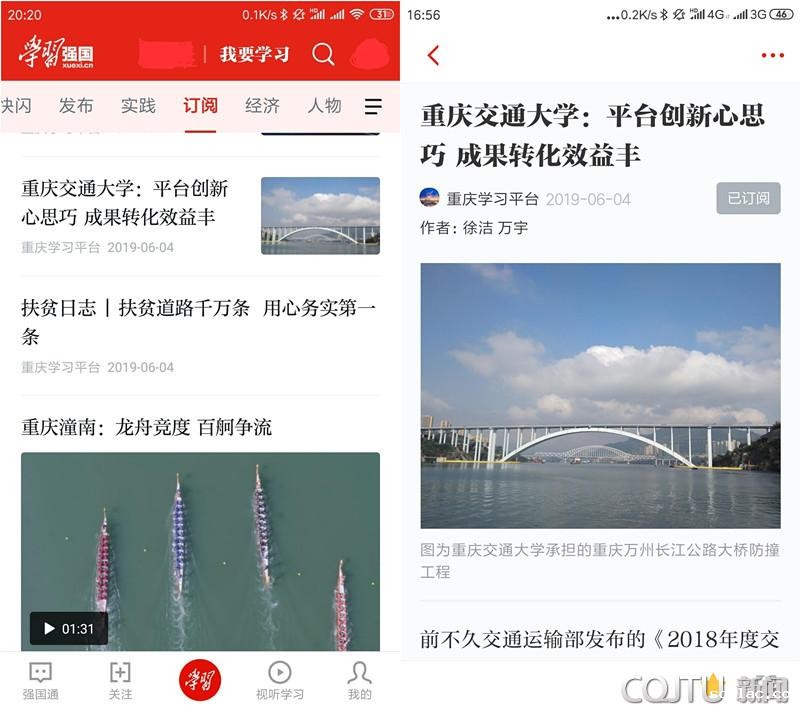Viewport: 800px width, 710px height.
Task: Play the 龙舟竞渡 dragon boat video
Action: click(x=200, y=550)
